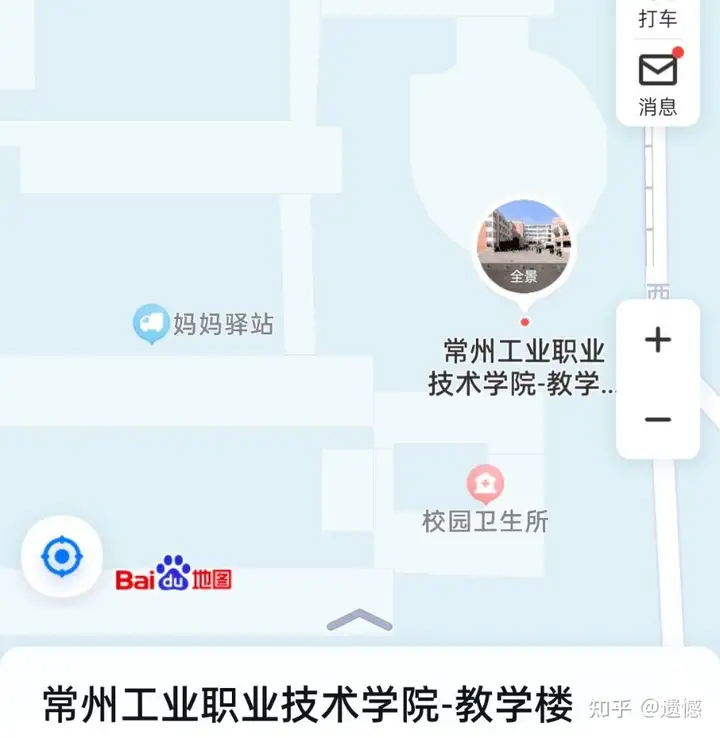The image size is (720, 738).
Task: Recenter map on my current location
Action: [62, 556]
